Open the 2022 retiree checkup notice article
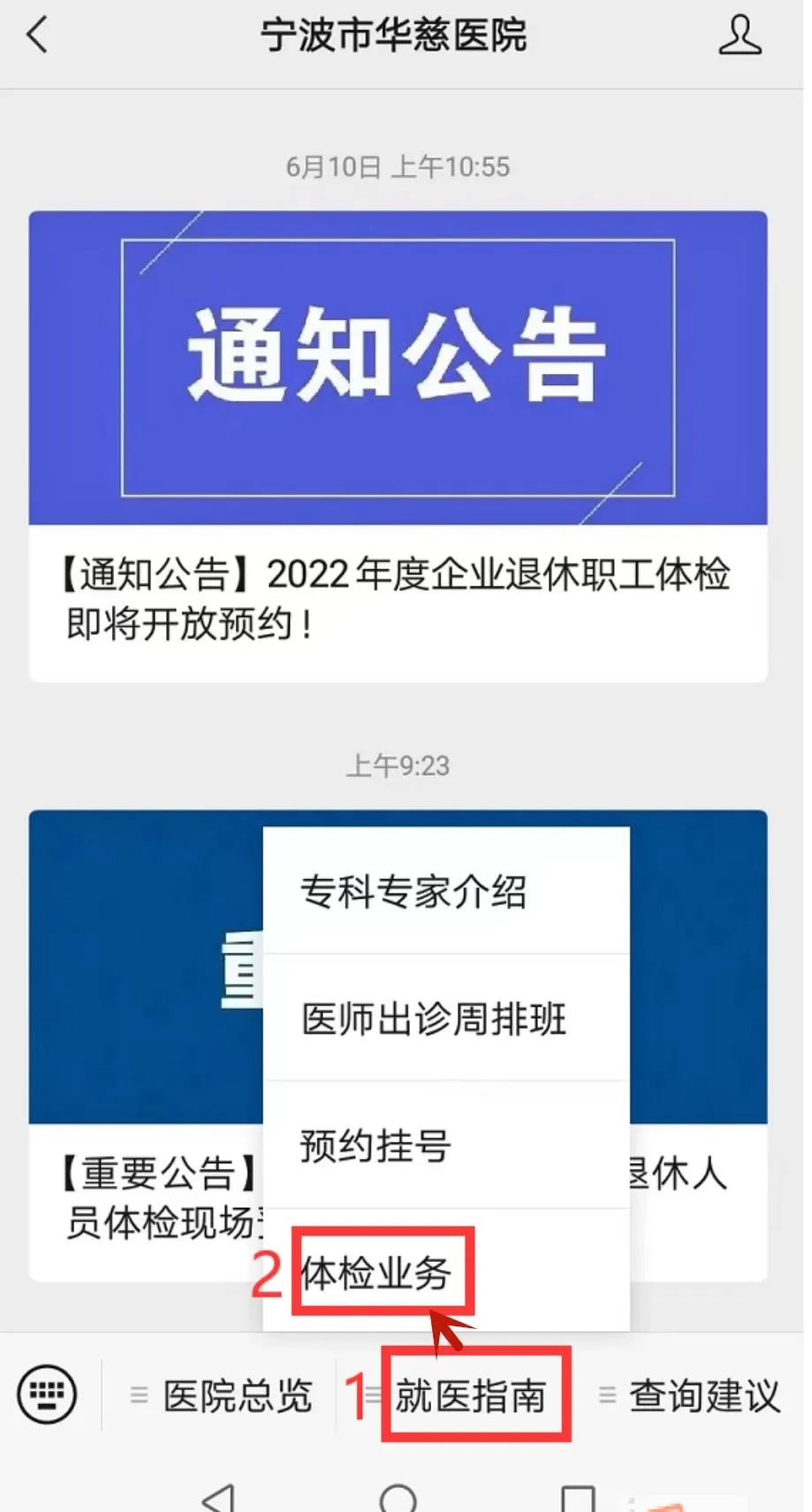The height and width of the screenshot is (1512, 812). click(398, 446)
